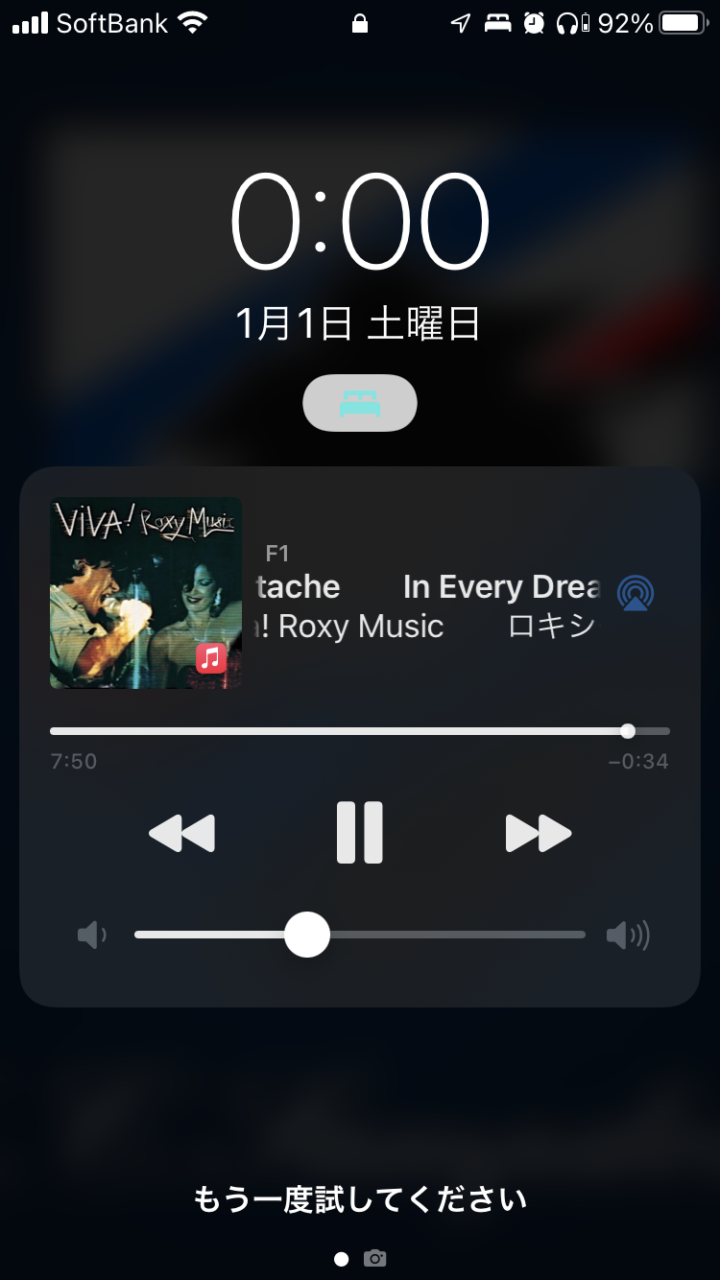Screen dimensions: 720x1280
Task: Tap the volume slider
Action: (359, 935)
